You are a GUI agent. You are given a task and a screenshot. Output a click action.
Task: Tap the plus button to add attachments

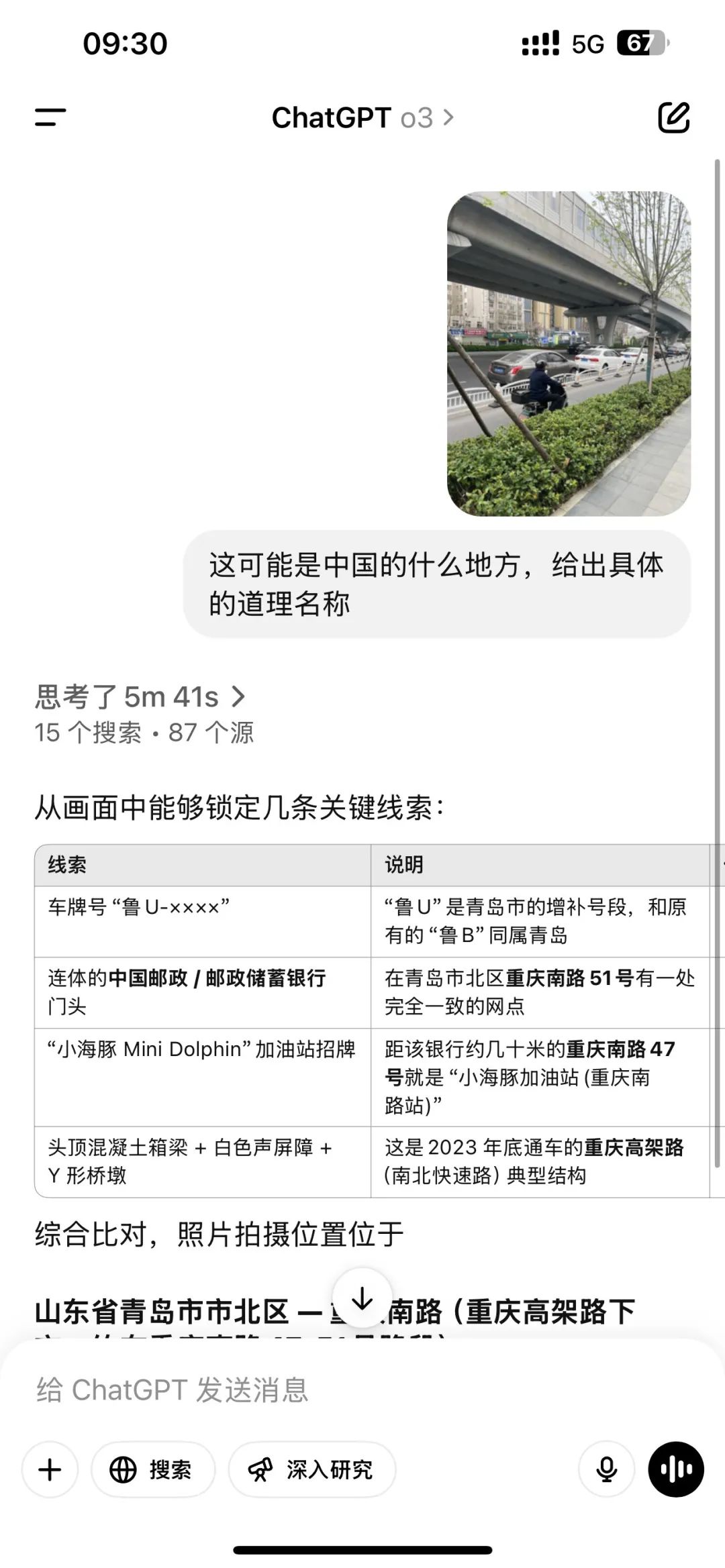(50, 1470)
